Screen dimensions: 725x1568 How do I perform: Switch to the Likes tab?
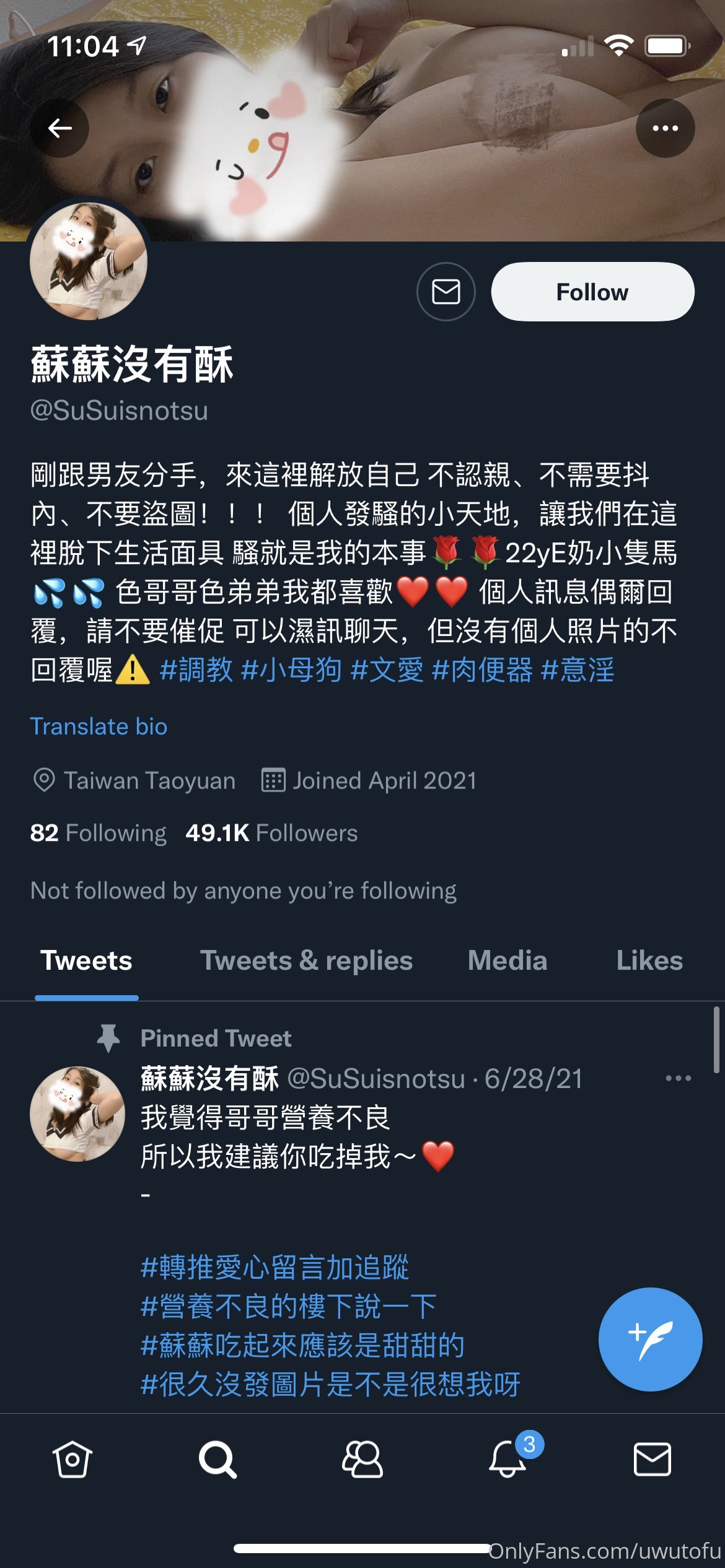pyautogui.click(x=649, y=960)
